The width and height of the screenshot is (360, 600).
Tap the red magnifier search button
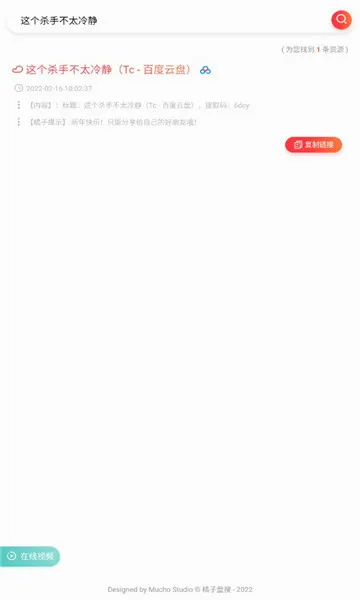(341, 20)
